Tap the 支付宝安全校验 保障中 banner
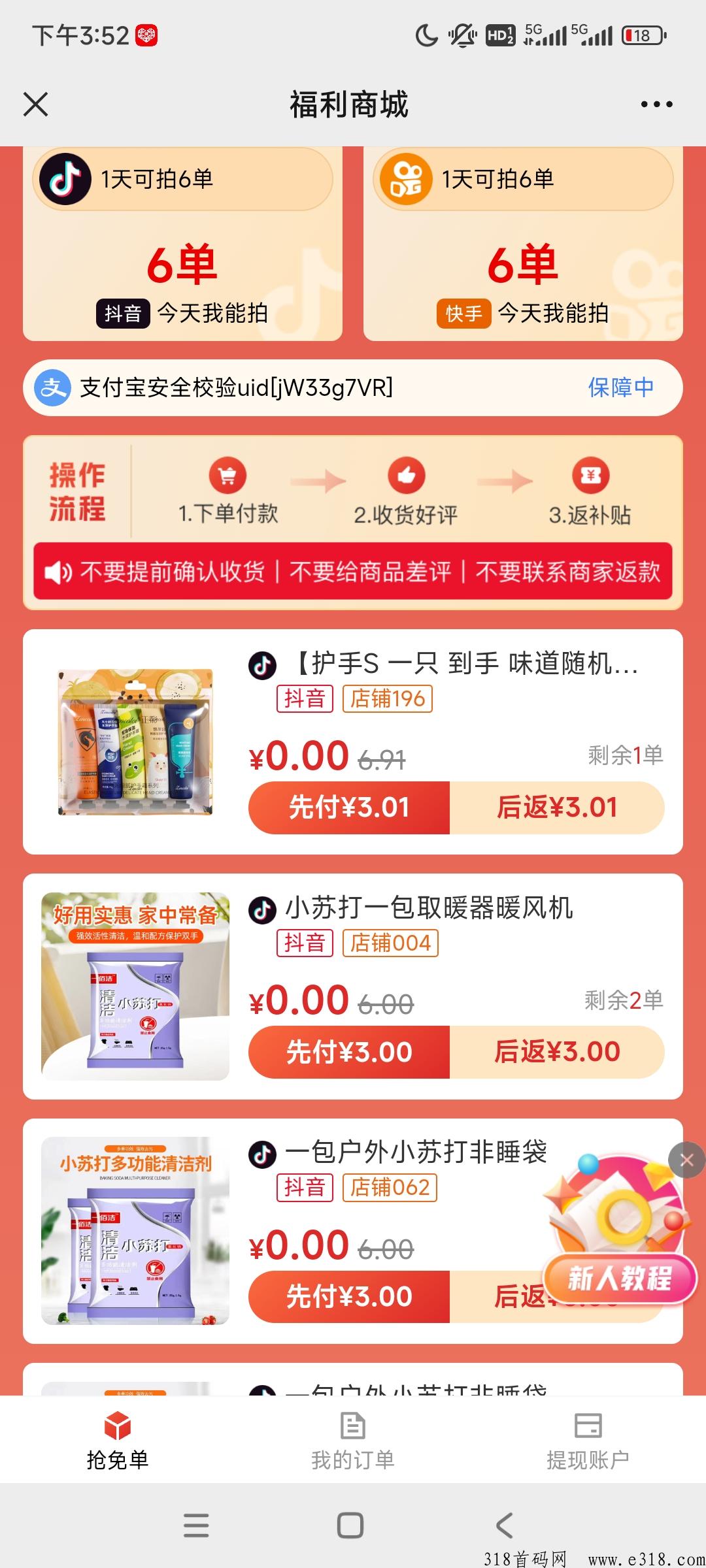The width and height of the screenshot is (706, 1568). 353,387
